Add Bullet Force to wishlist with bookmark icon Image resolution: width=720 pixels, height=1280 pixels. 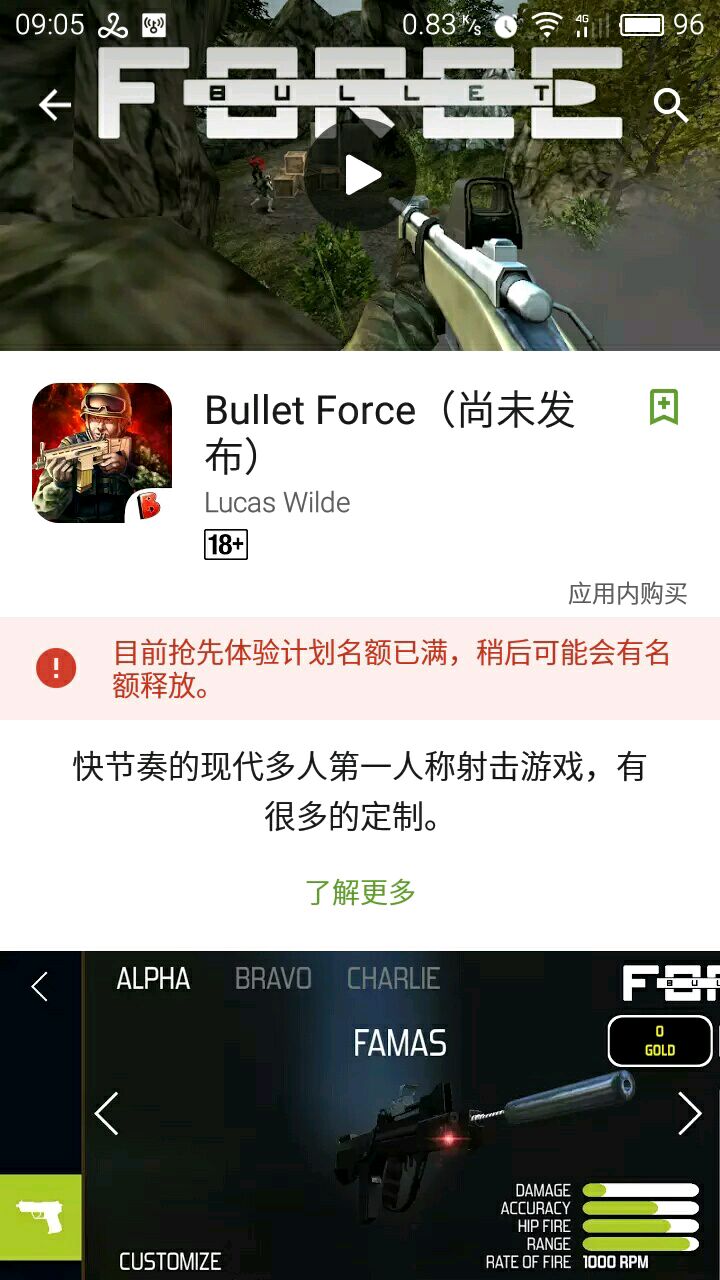[x=664, y=407]
